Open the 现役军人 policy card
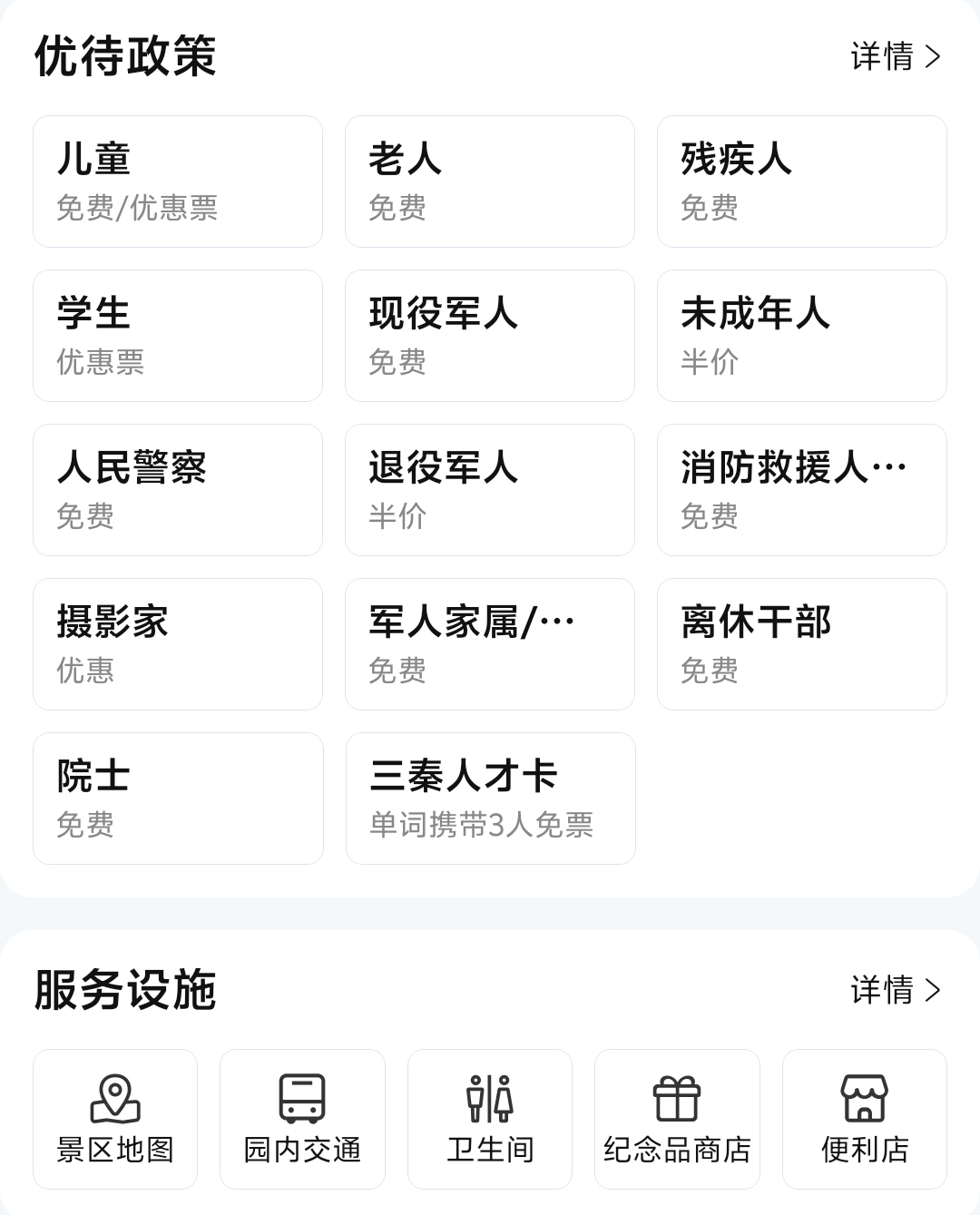This screenshot has height=1215, width=980. pos(490,336)
